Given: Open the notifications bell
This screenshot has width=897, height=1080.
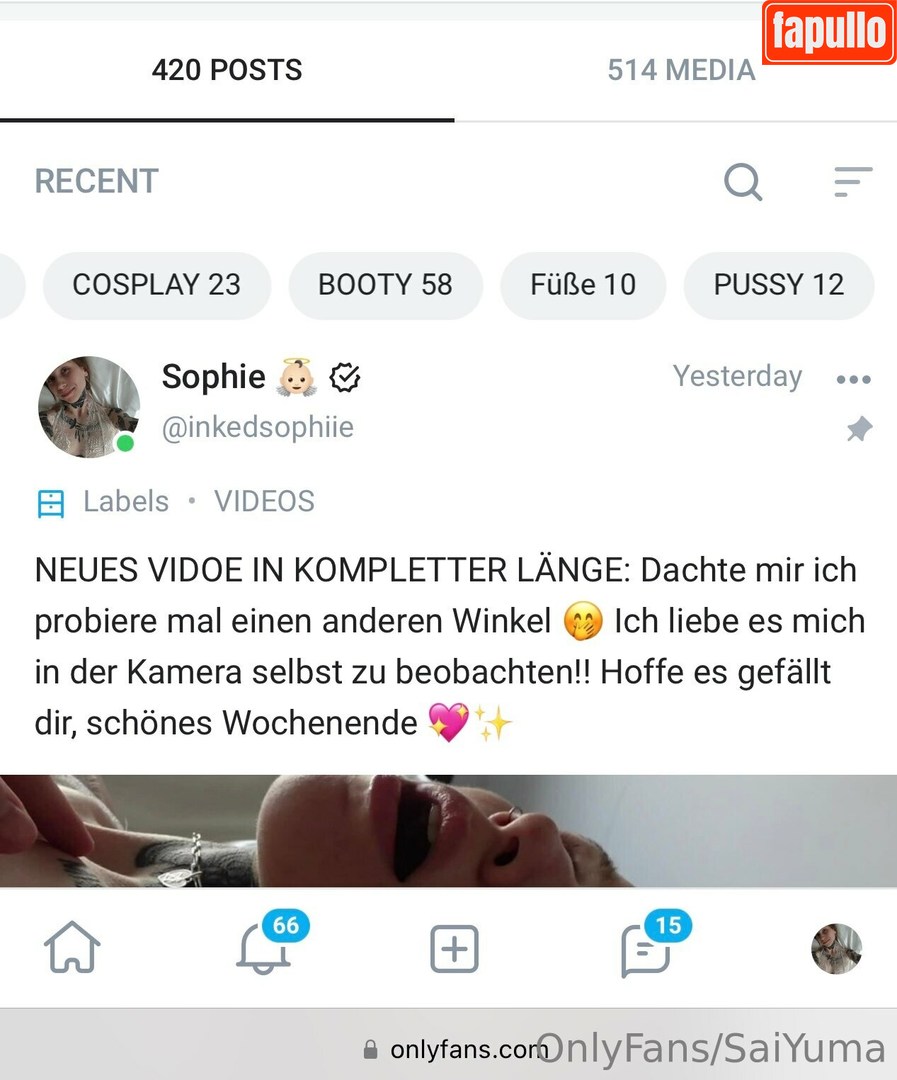Looking at the screenshot, I should coord(264,949).
